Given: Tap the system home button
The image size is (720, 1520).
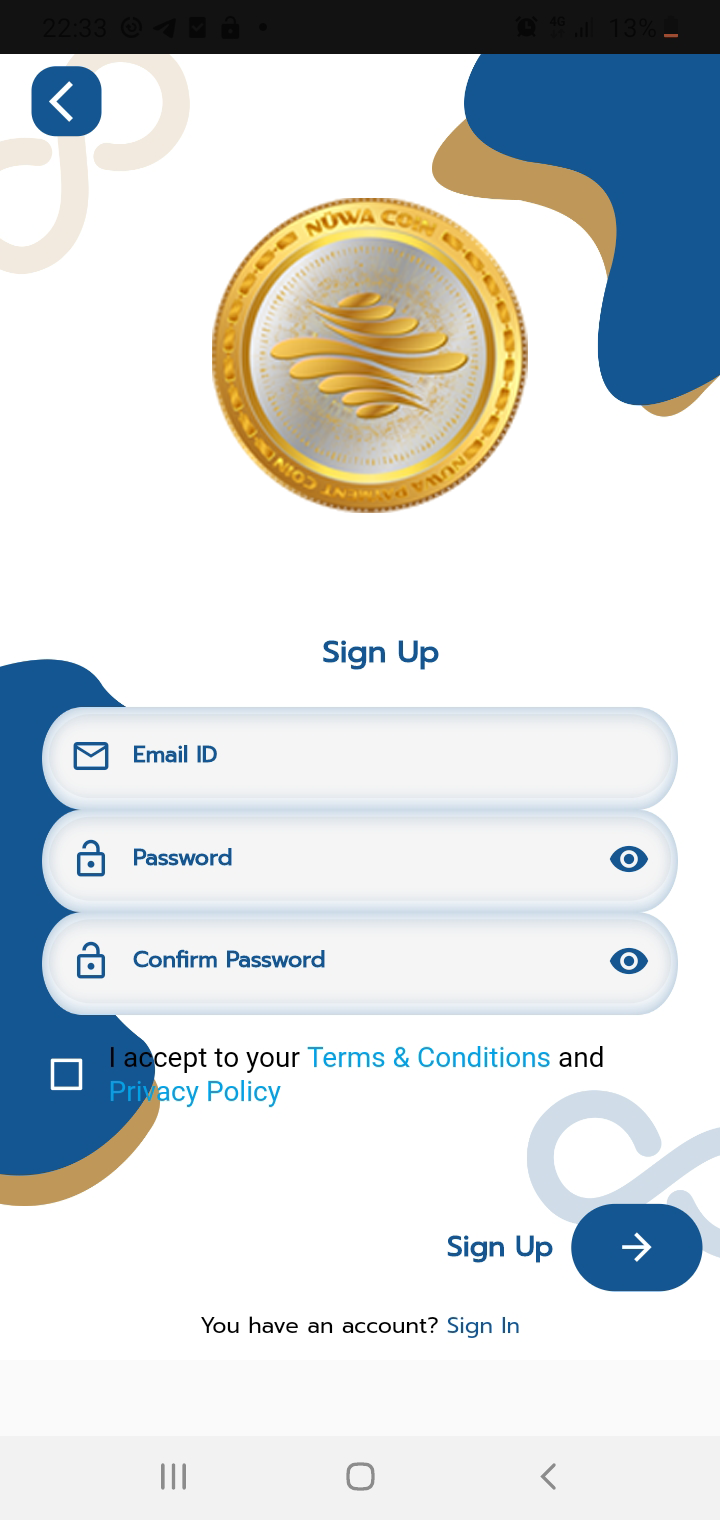Looking at the screenshot, I should [x=360, y=1477].
